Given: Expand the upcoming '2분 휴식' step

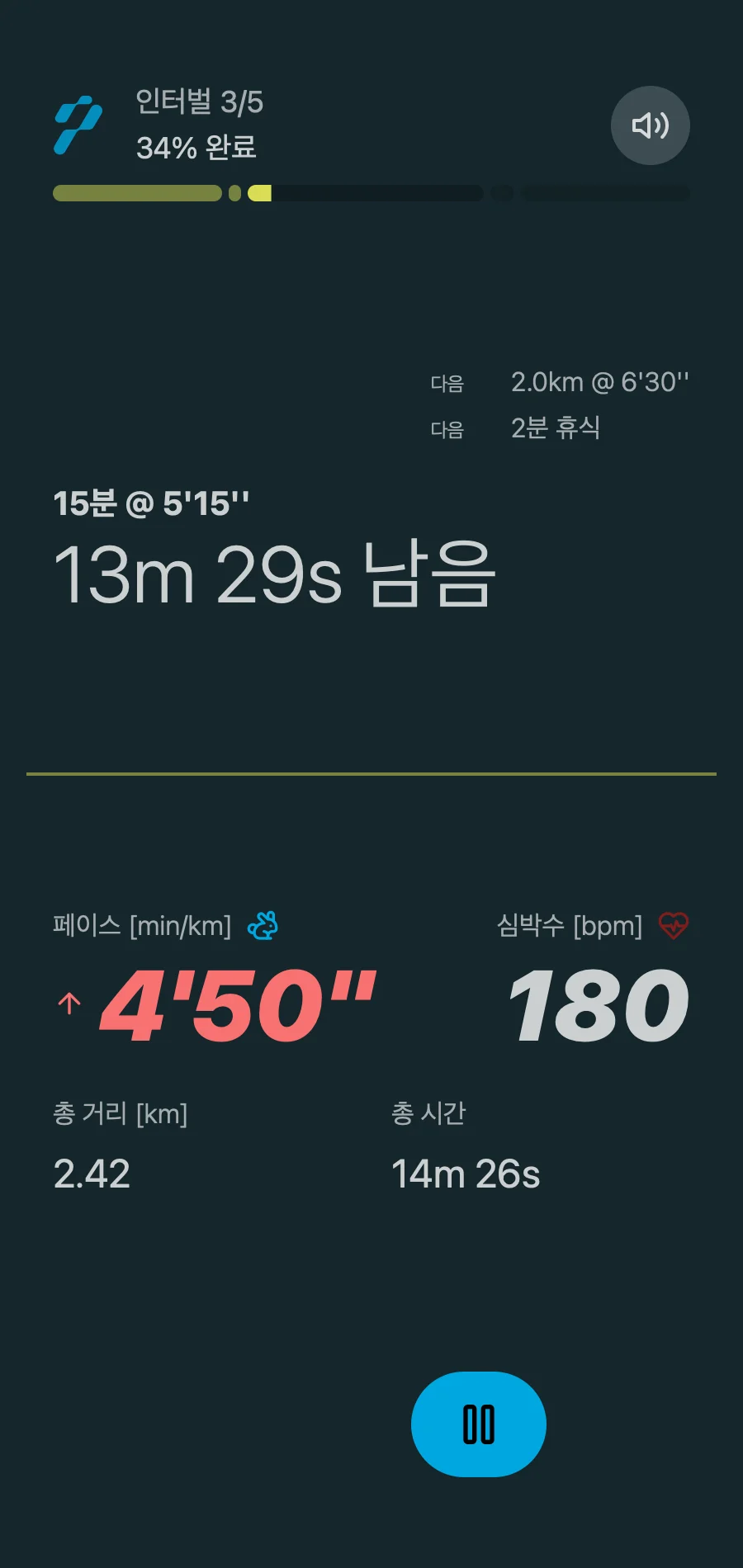Looking at the screenshot, I should pyautogui.click(x=556, y=427).
